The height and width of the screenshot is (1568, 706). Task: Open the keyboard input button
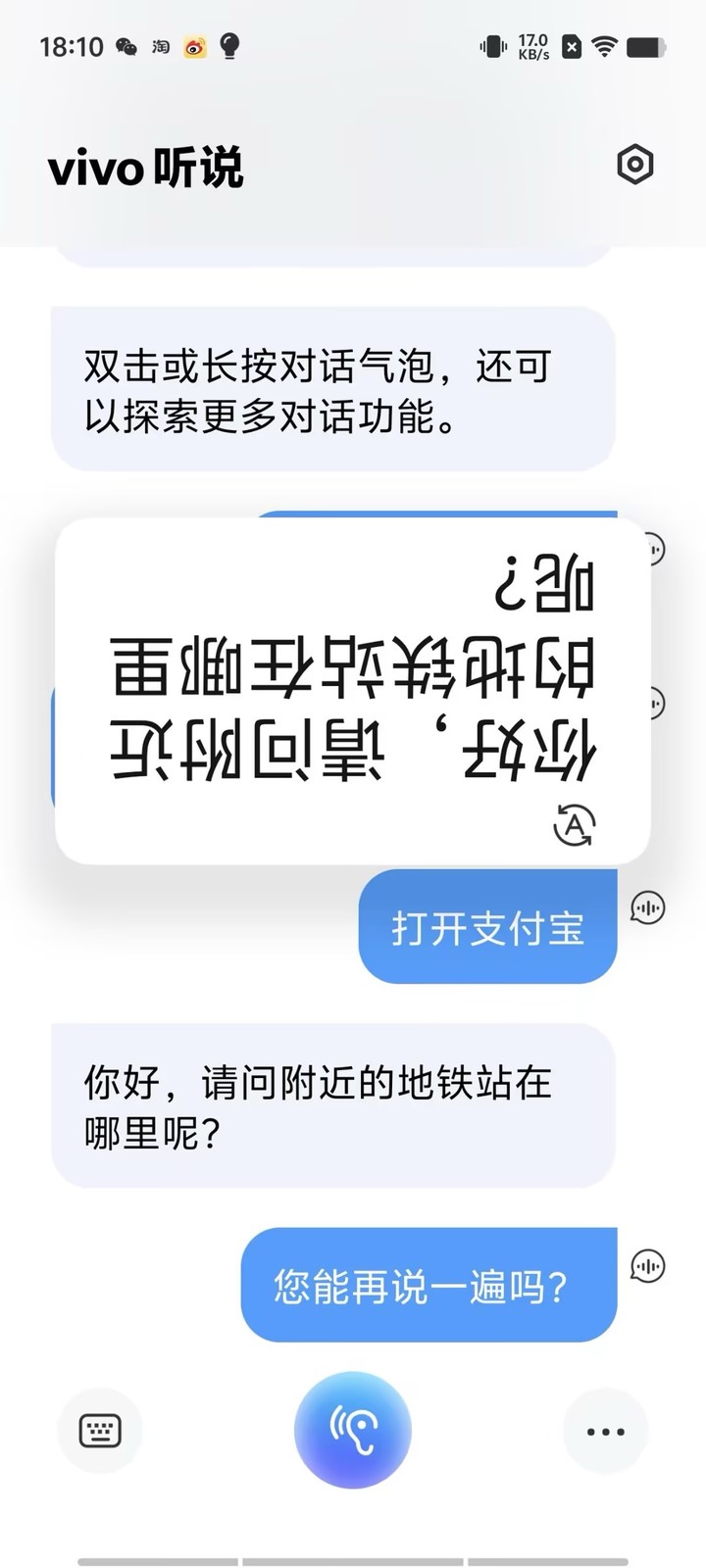pyautogui.click(x=100, y=1431)
